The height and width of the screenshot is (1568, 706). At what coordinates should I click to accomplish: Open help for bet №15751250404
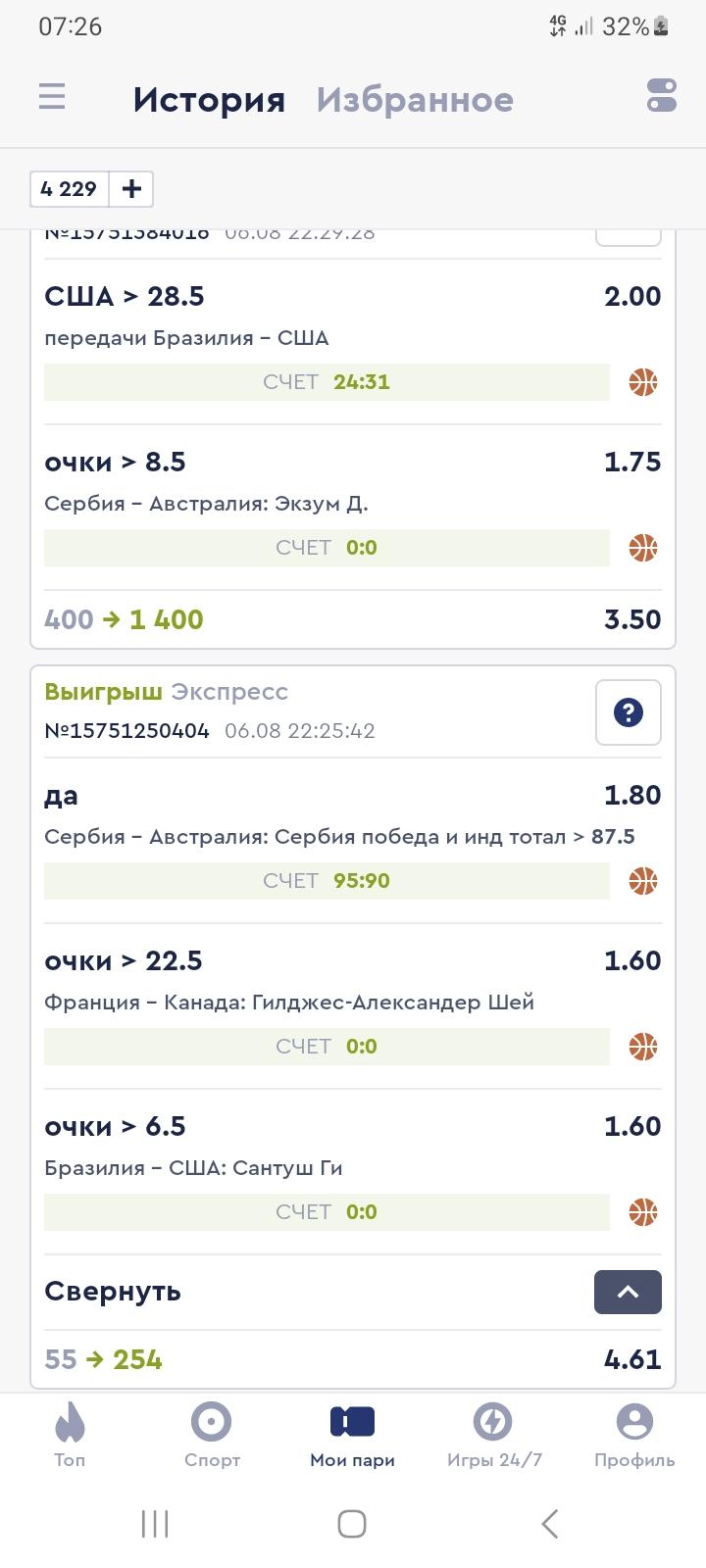tap(629, 712)
